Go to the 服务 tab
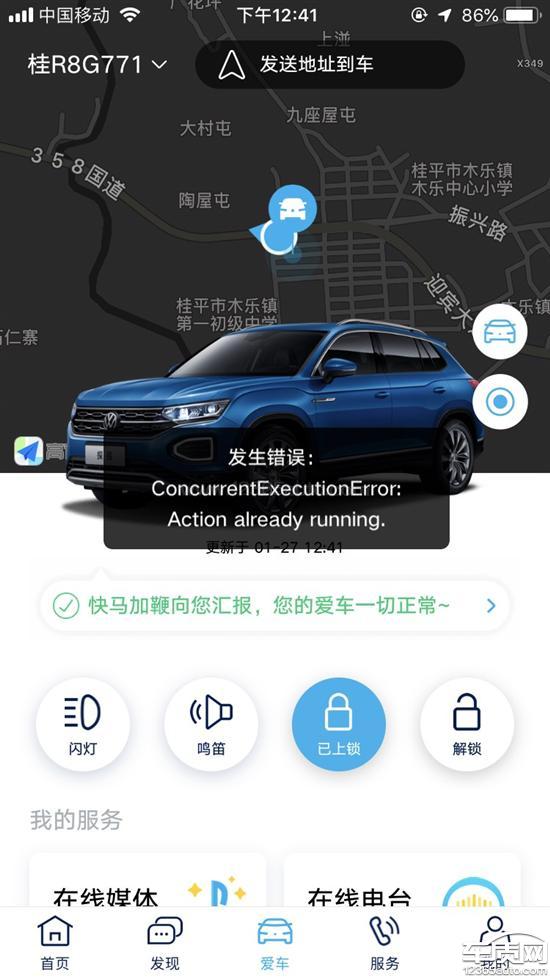550x978 pixels. [385, 943]
